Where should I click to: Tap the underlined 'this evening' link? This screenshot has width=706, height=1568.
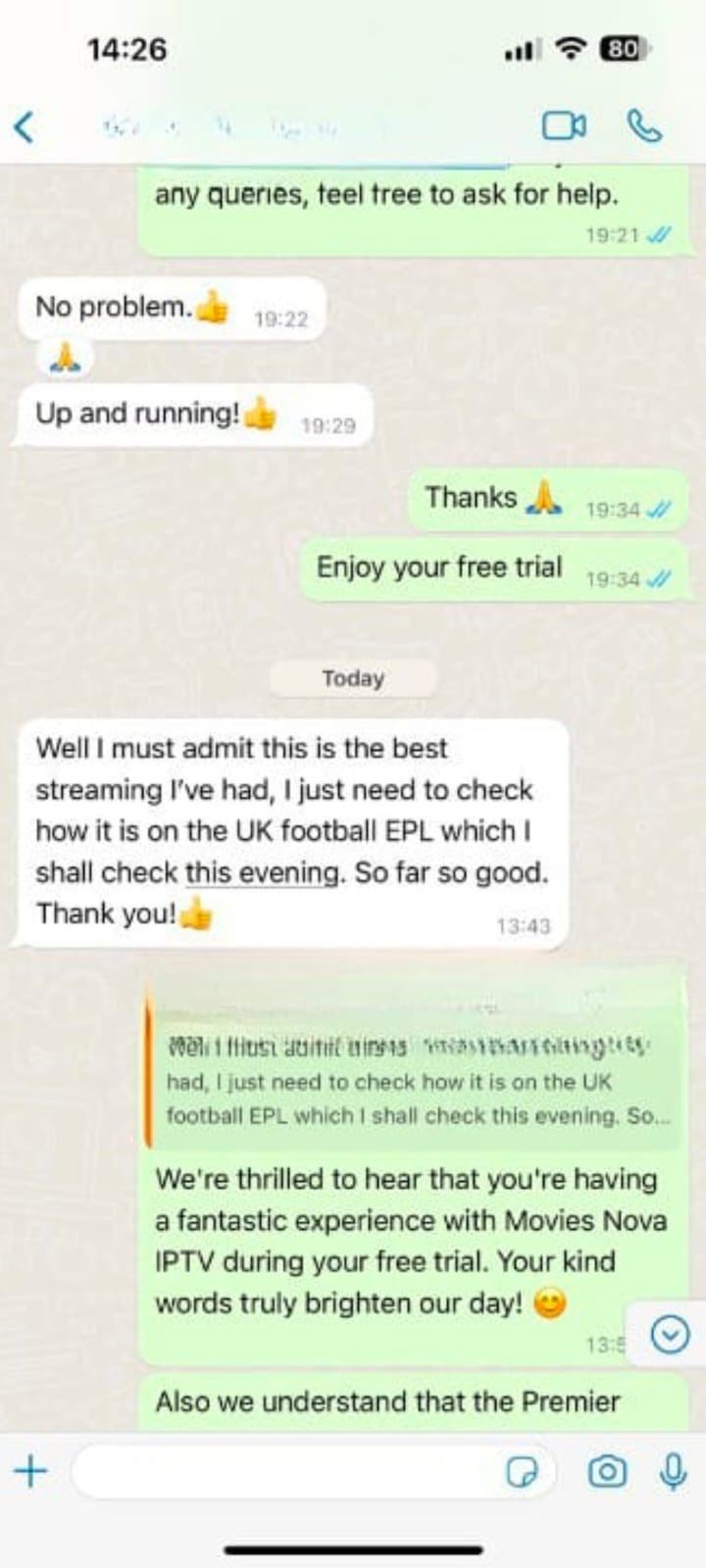coord(263,872)
